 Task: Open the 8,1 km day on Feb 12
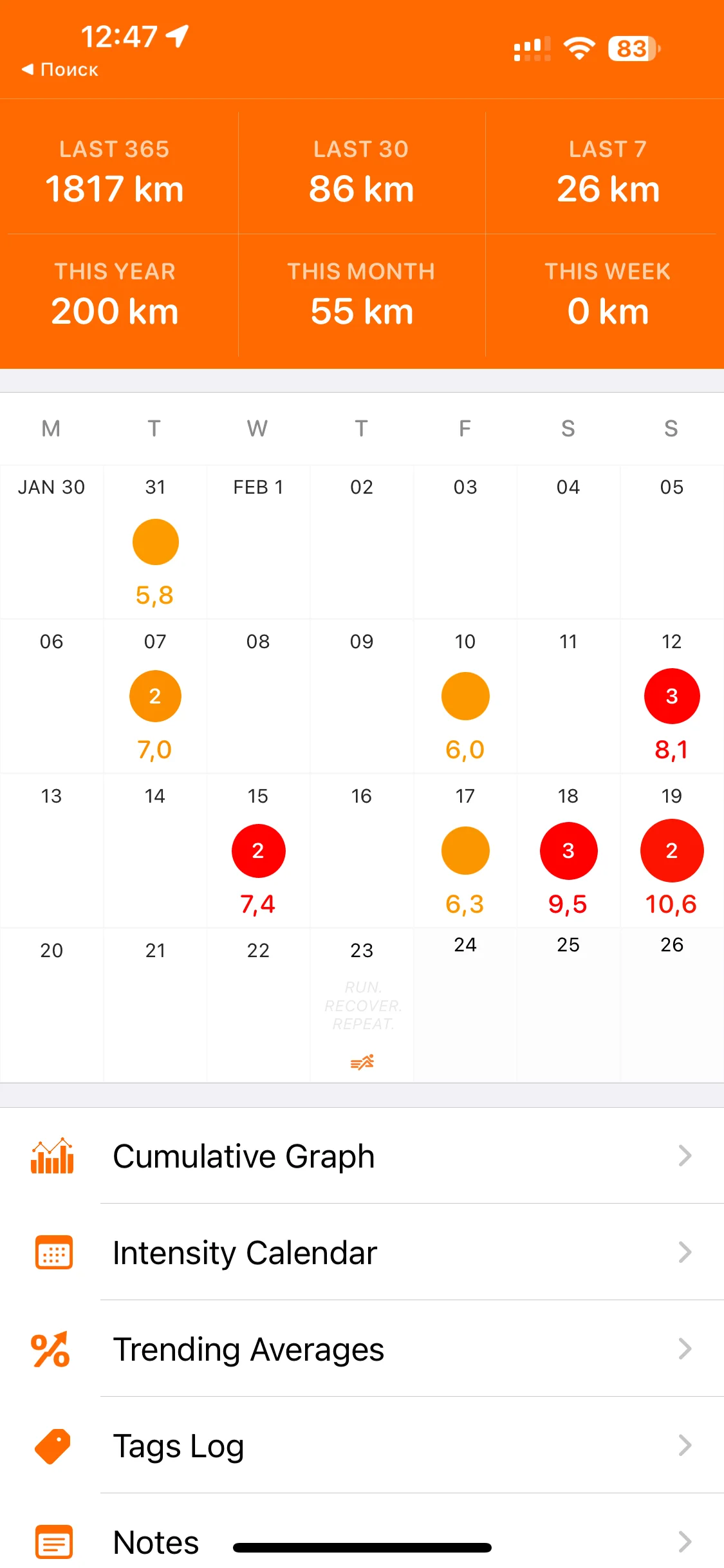click(671, 696)
